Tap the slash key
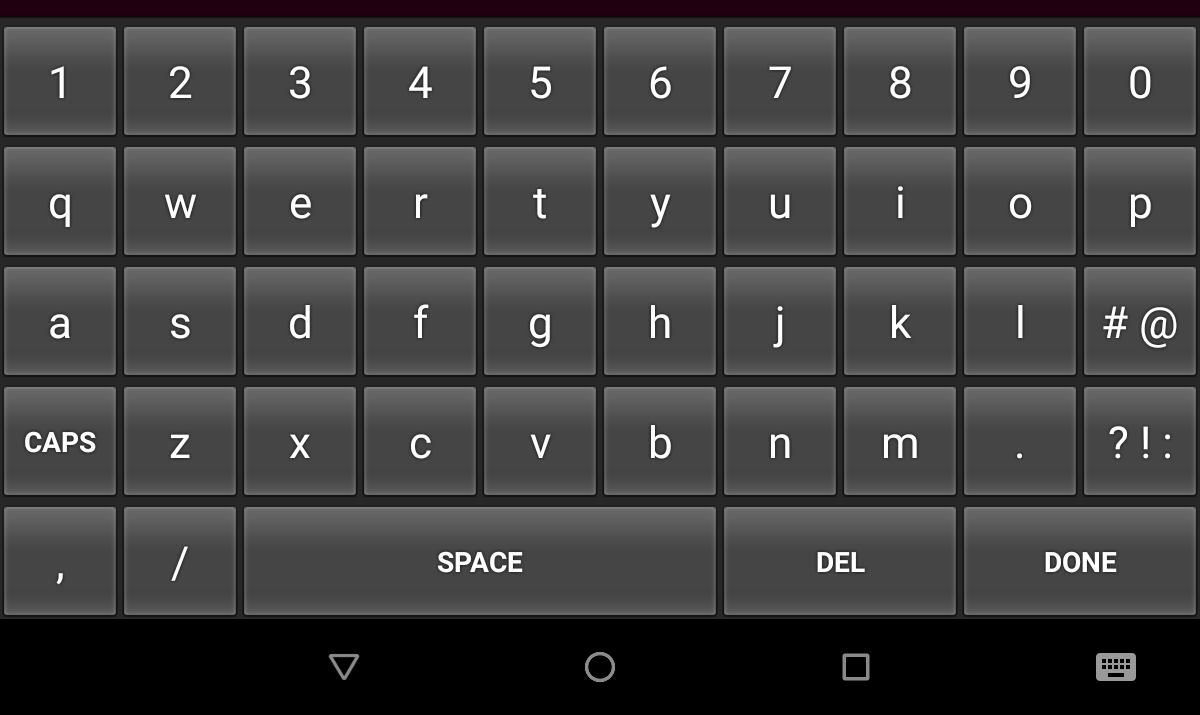1200x715 pixels. click(180, 561)
